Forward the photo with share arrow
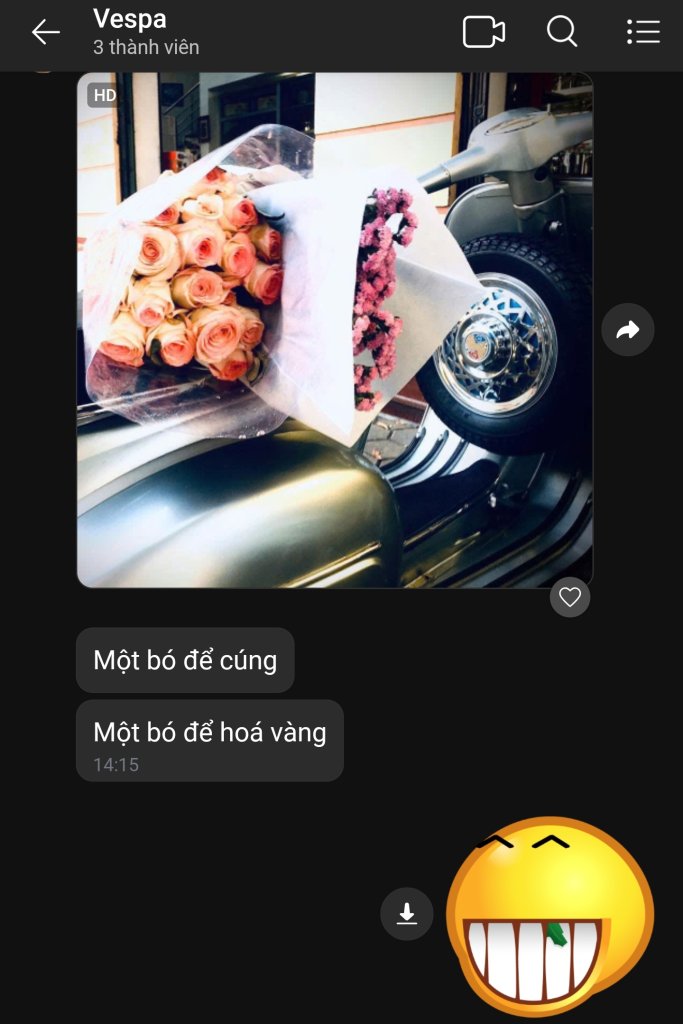The image size is (683, 1024). 628,330
